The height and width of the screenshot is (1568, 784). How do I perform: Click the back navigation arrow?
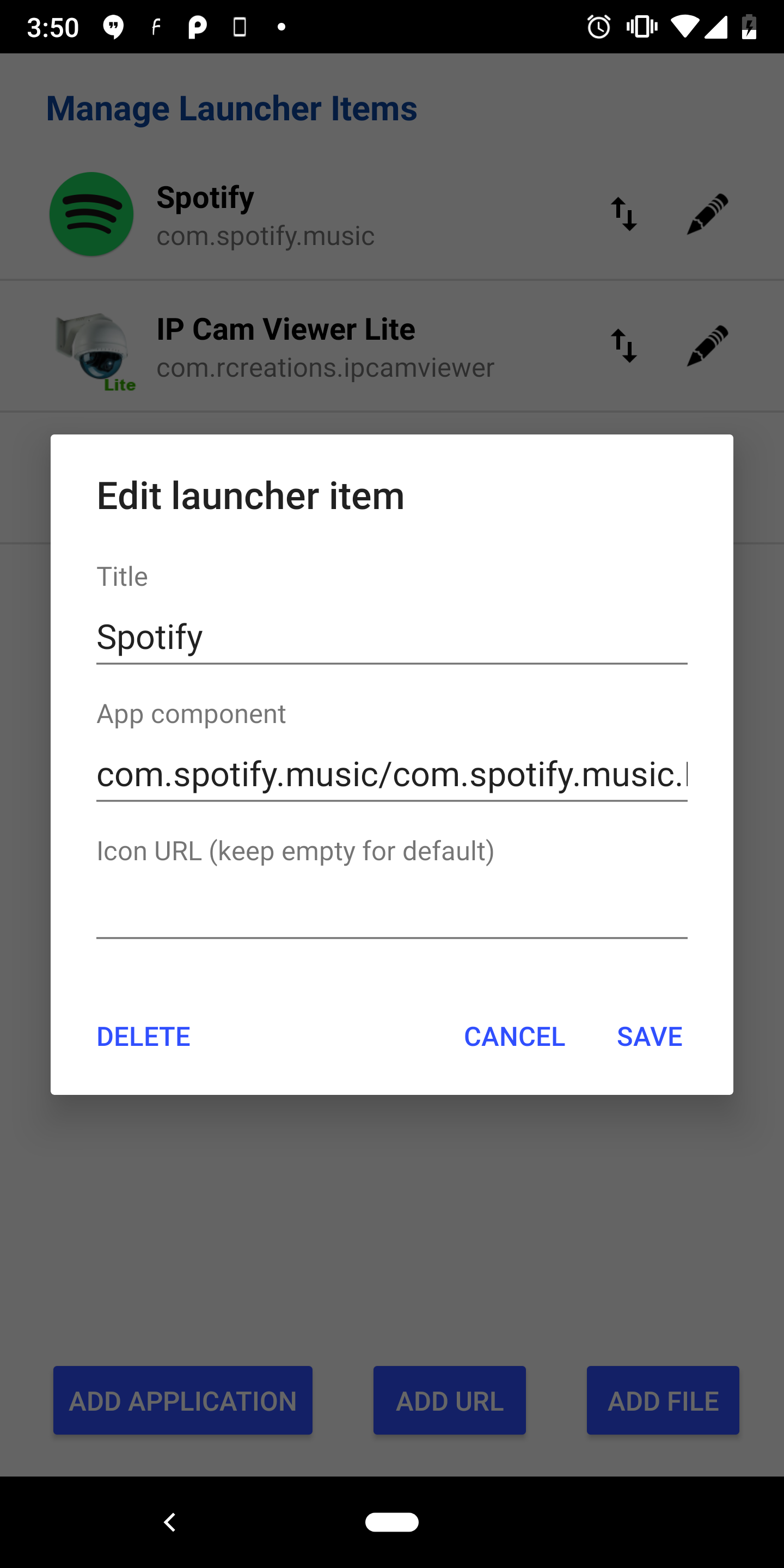(169, 1523)
